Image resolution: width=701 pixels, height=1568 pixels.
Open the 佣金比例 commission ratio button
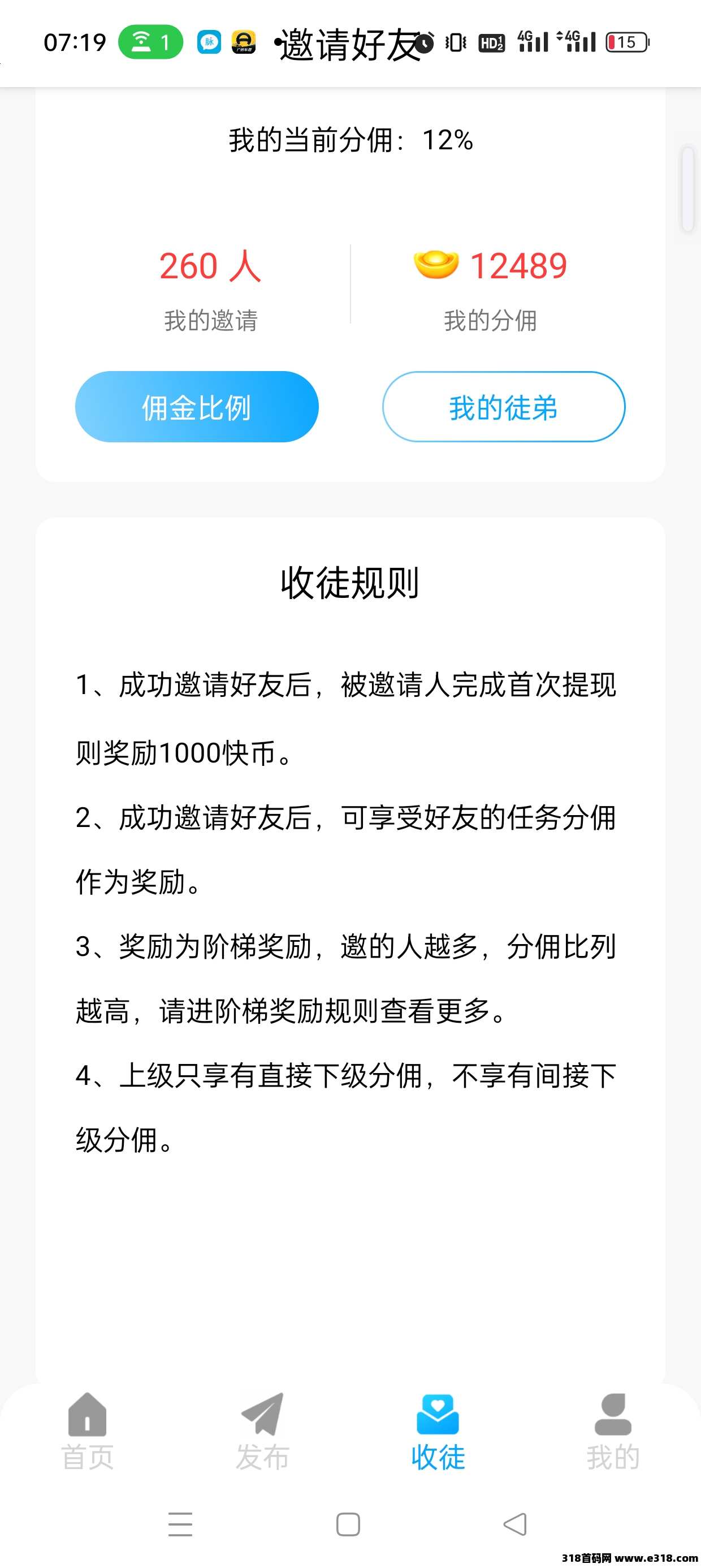coord(197,407)
